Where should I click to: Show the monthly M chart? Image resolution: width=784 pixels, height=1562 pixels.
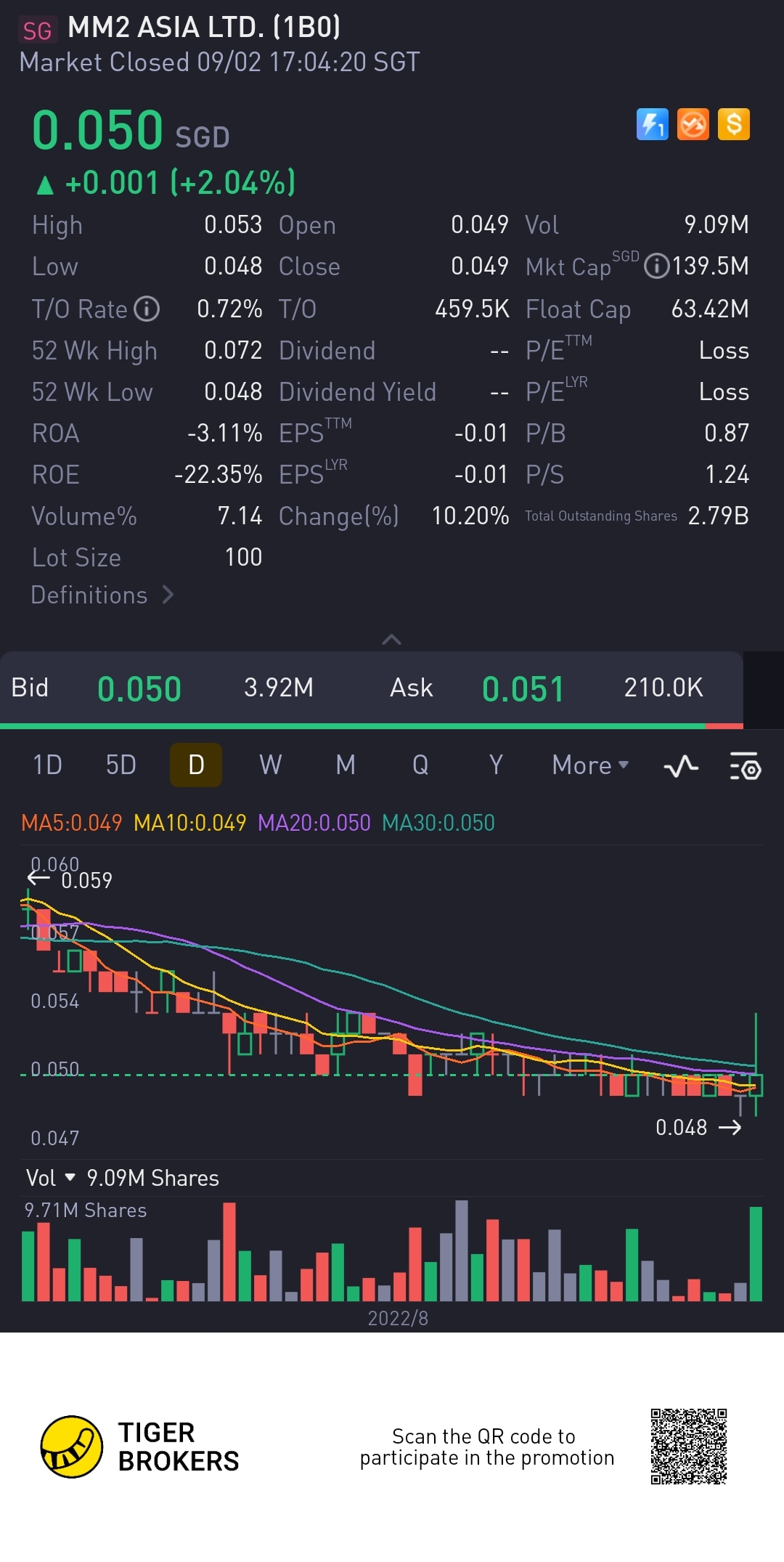(x=346, y=765)
